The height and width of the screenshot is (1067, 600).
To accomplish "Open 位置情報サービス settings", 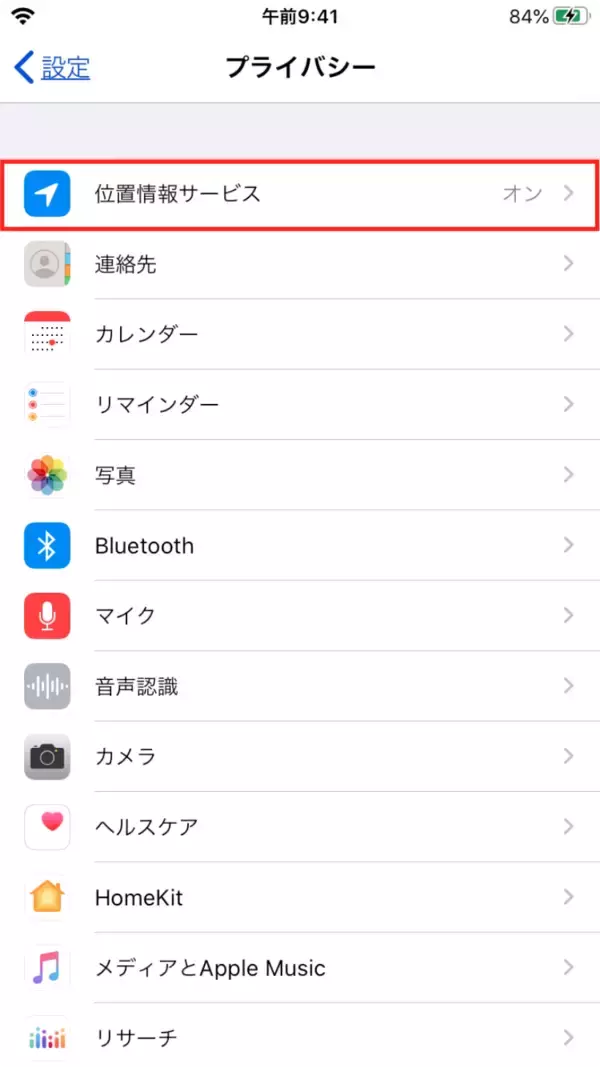I will (x=300, y=193).
